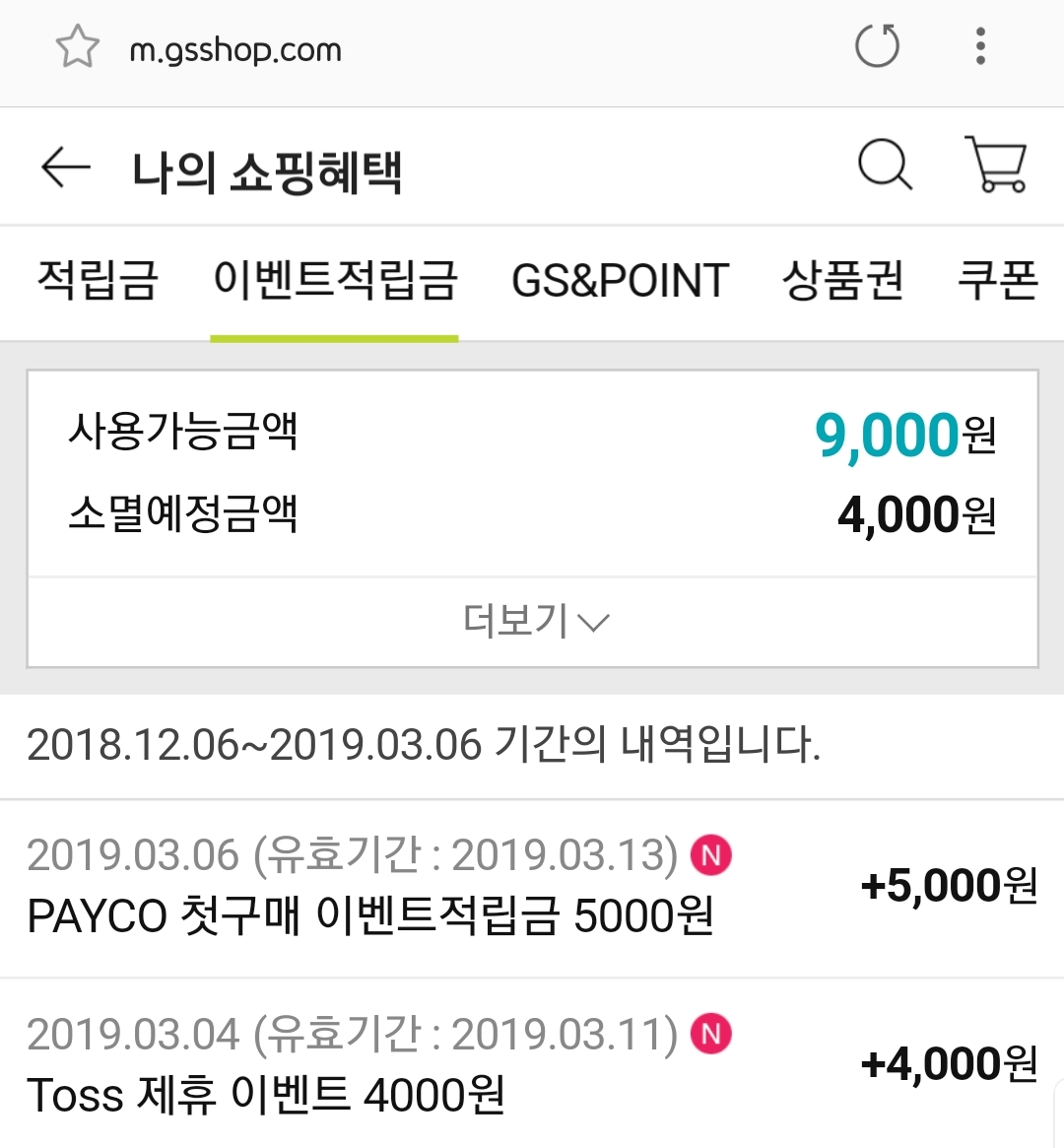Reload the page
Image resolution: width=1064 pixels, height=1148 pixels.
(877, 46)
